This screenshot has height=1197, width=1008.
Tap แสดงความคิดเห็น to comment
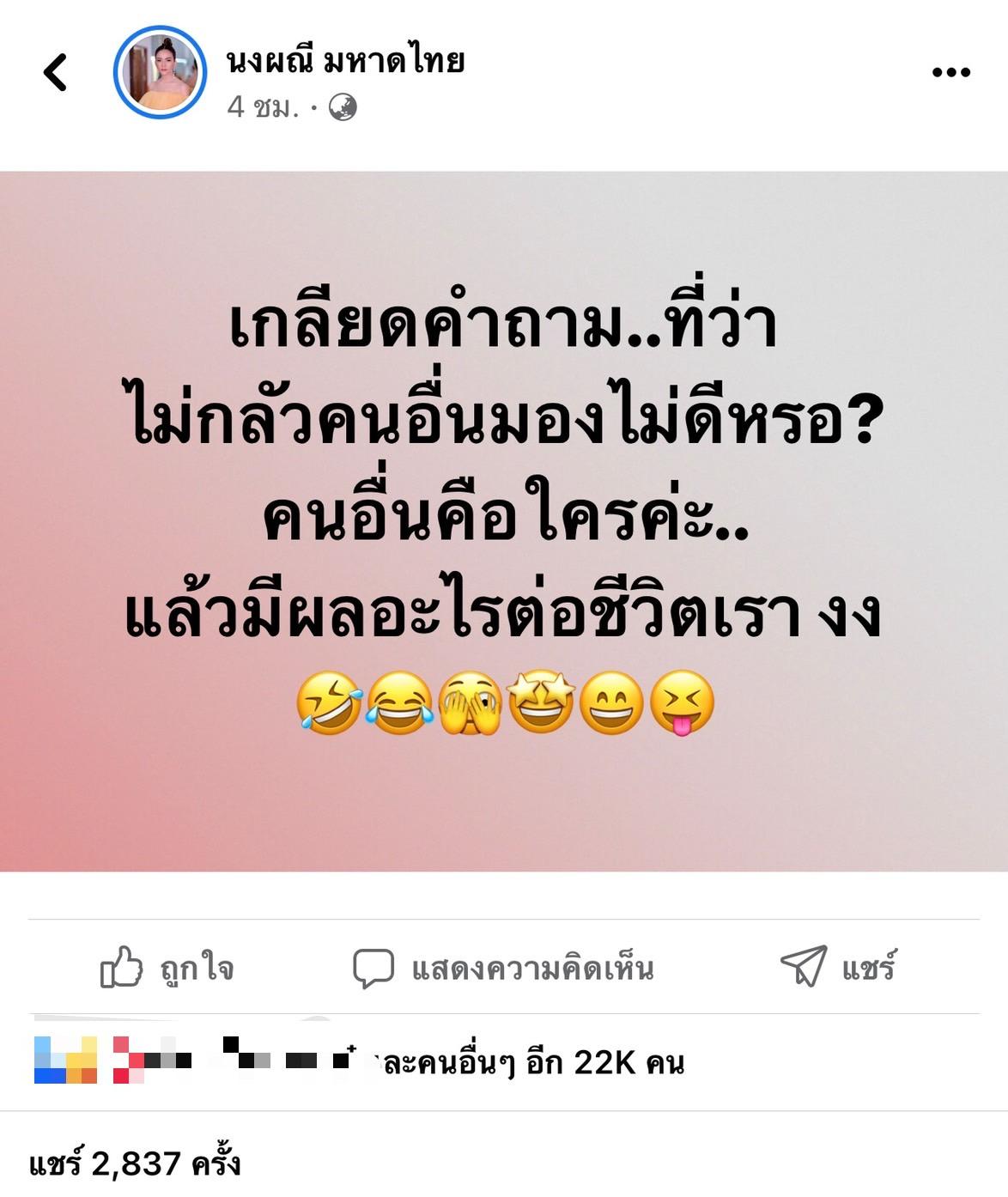point(504,968)
